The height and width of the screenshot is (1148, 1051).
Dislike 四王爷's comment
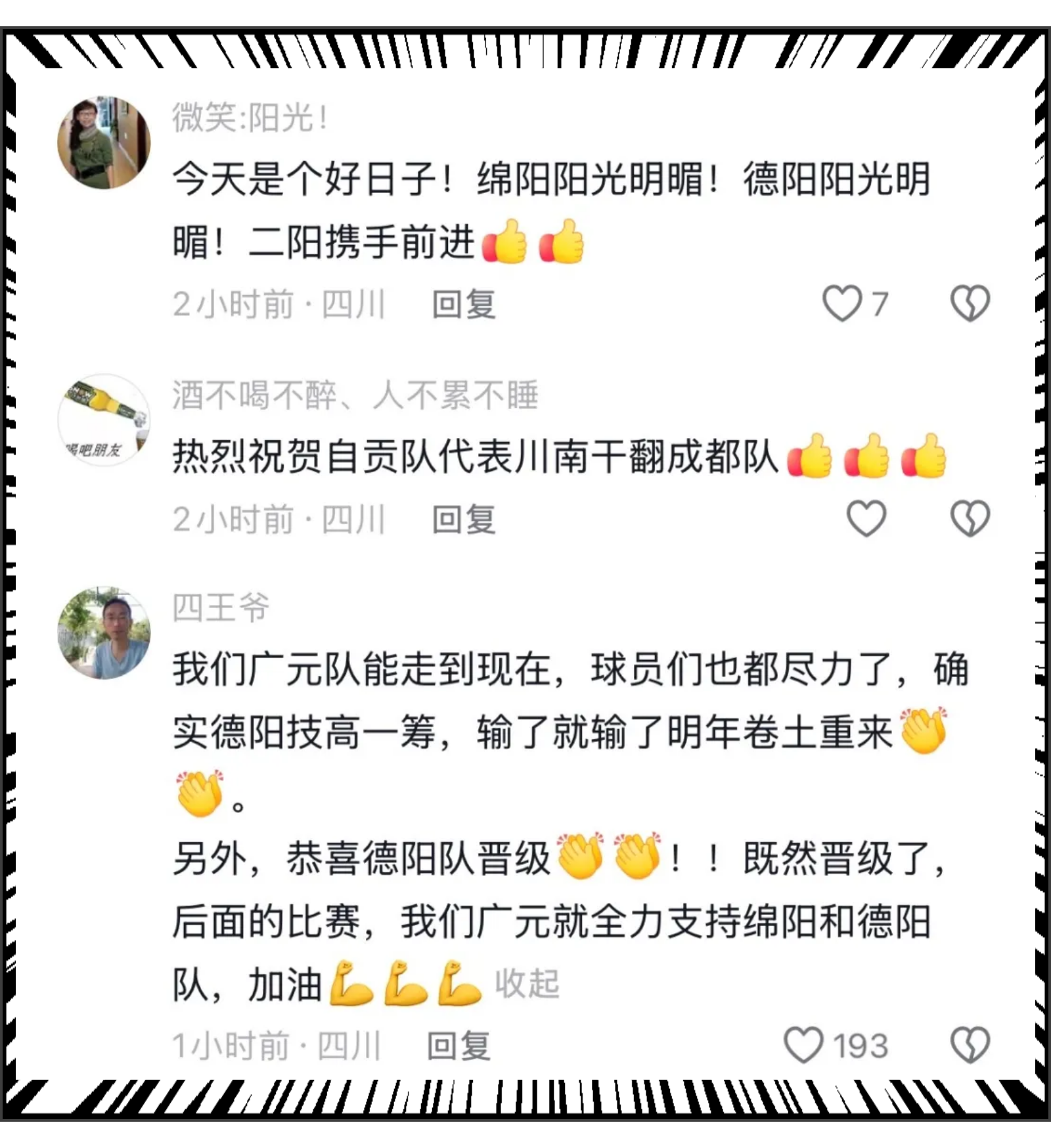click(970, 1045)
